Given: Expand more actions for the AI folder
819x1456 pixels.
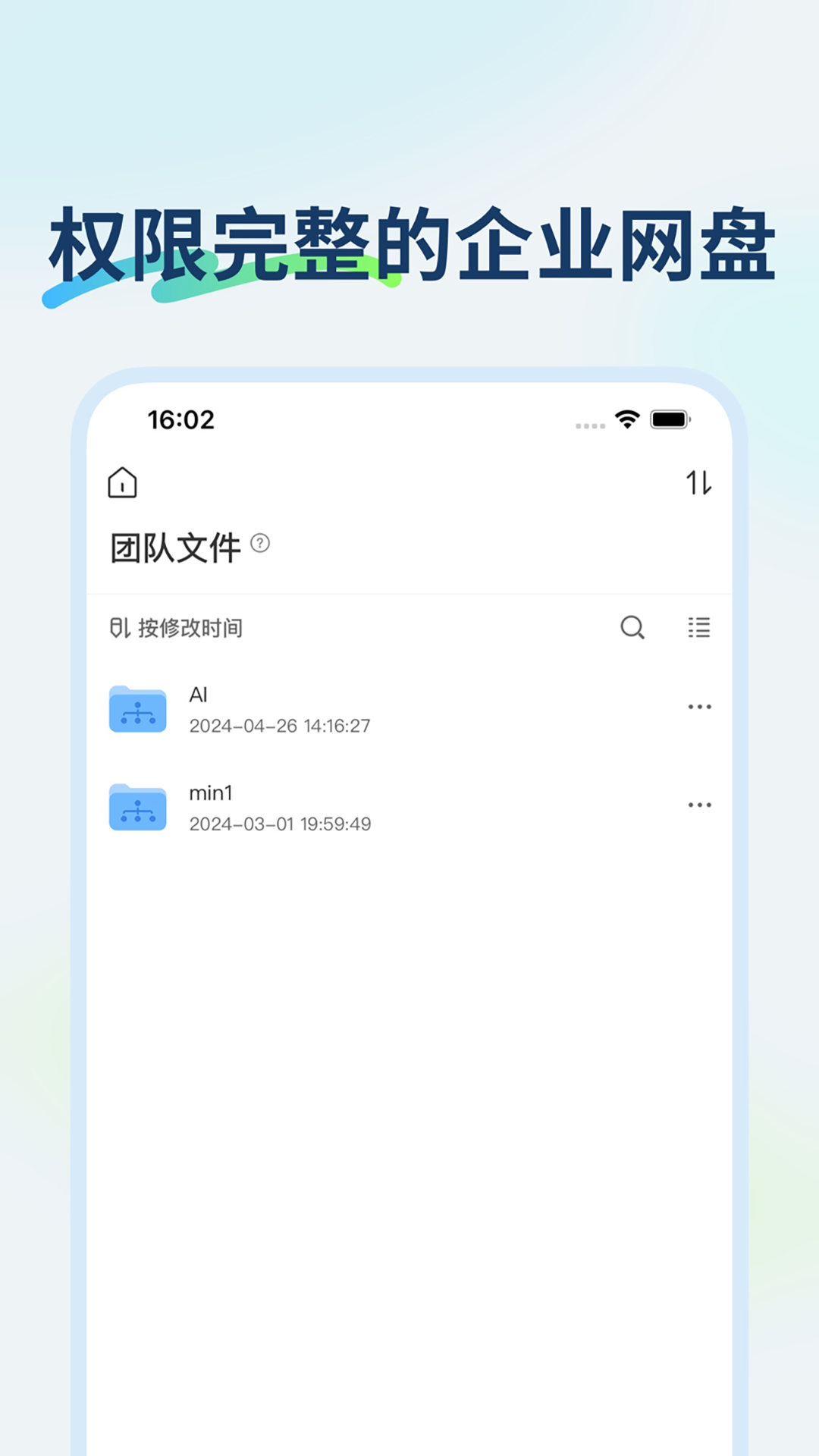Looking at the screenshot, I should coord(698,706).
